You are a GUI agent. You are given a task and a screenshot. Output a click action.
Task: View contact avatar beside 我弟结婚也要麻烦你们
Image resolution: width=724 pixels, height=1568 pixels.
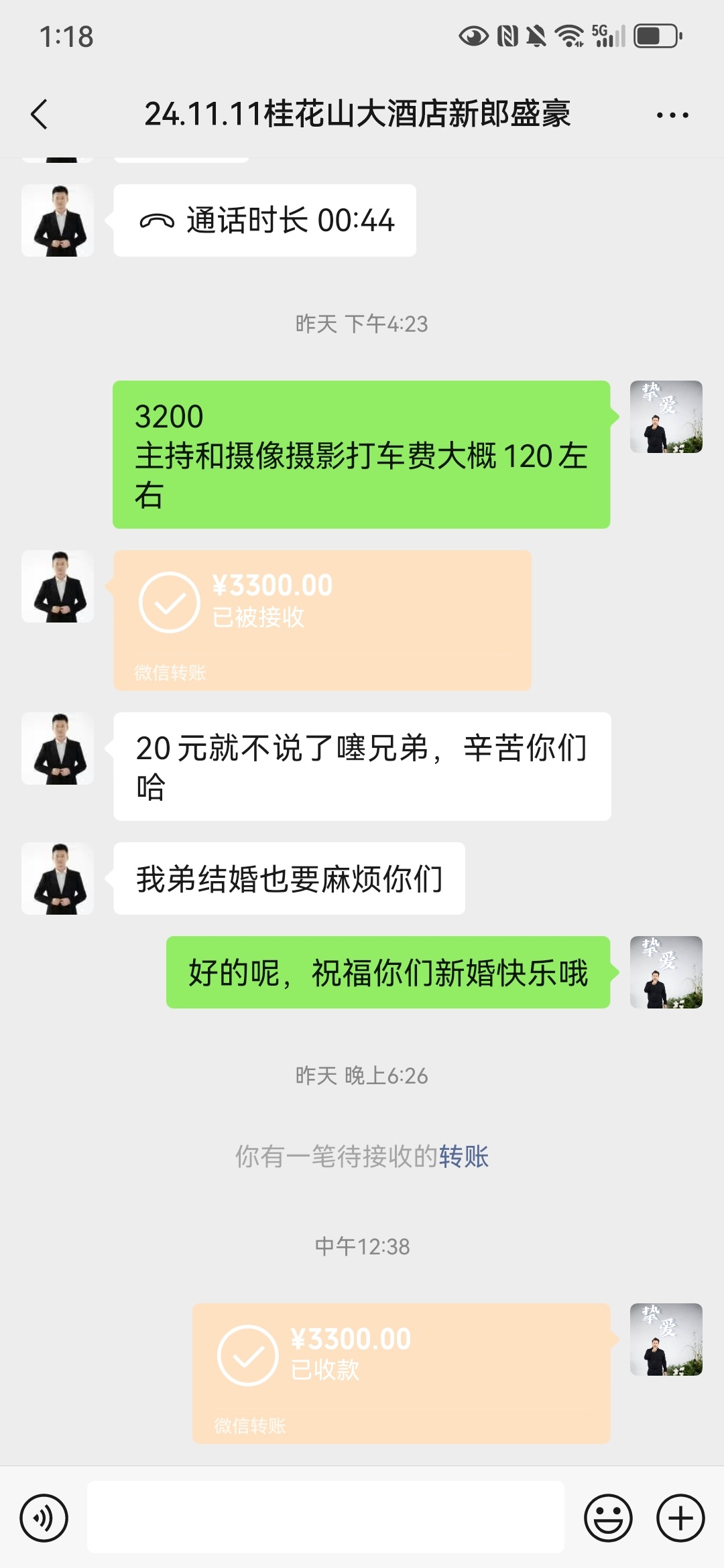(58, 878)
